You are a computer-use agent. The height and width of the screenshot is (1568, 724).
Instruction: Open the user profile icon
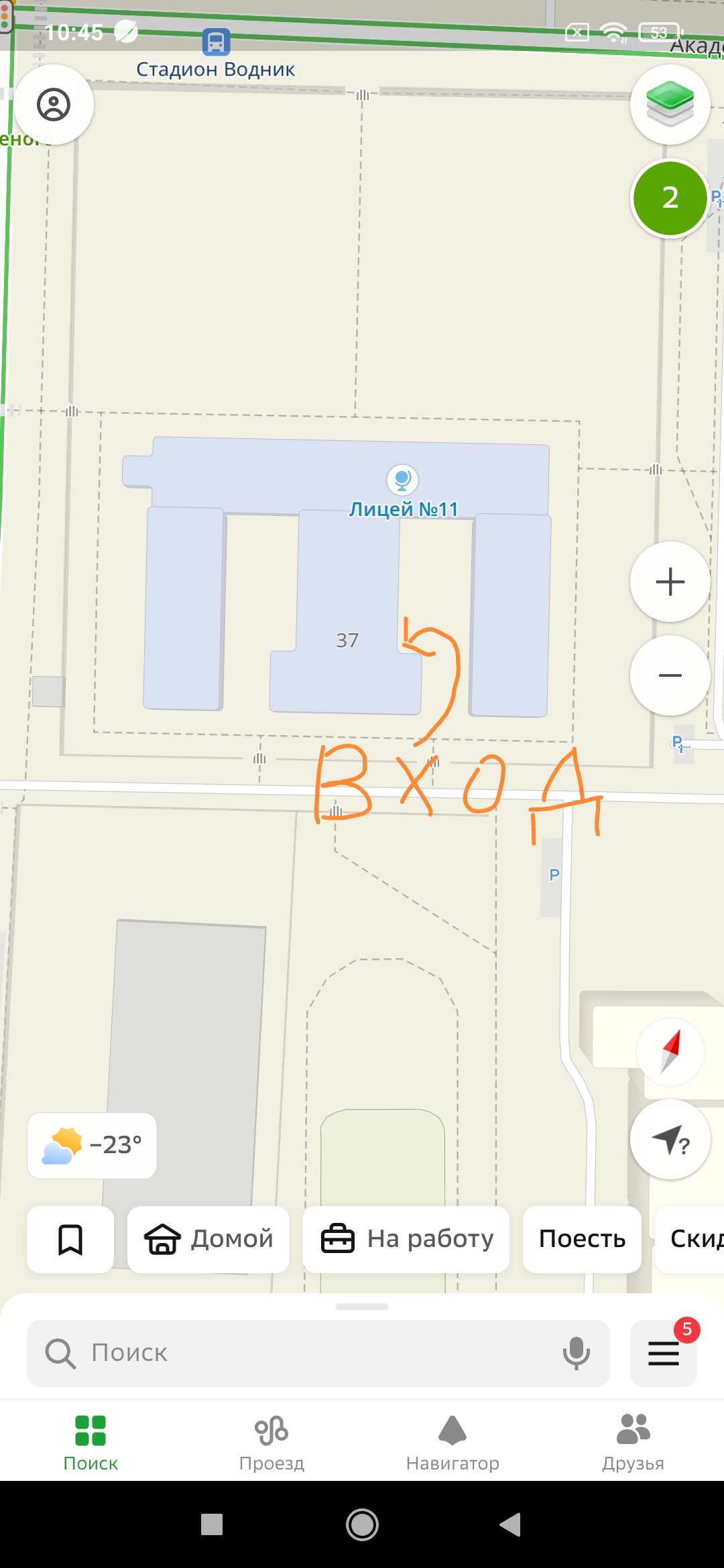point(54,105)
